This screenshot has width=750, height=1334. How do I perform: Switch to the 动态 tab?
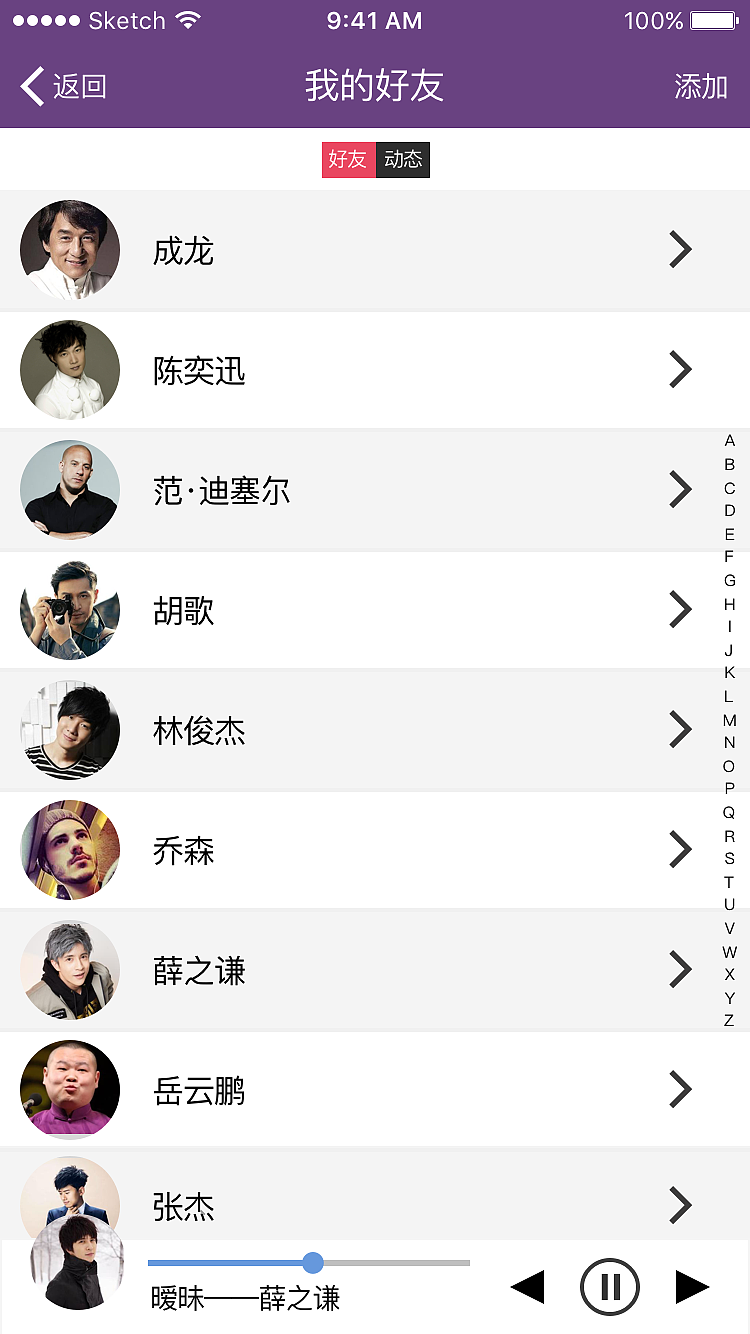(x=403, y=160)
